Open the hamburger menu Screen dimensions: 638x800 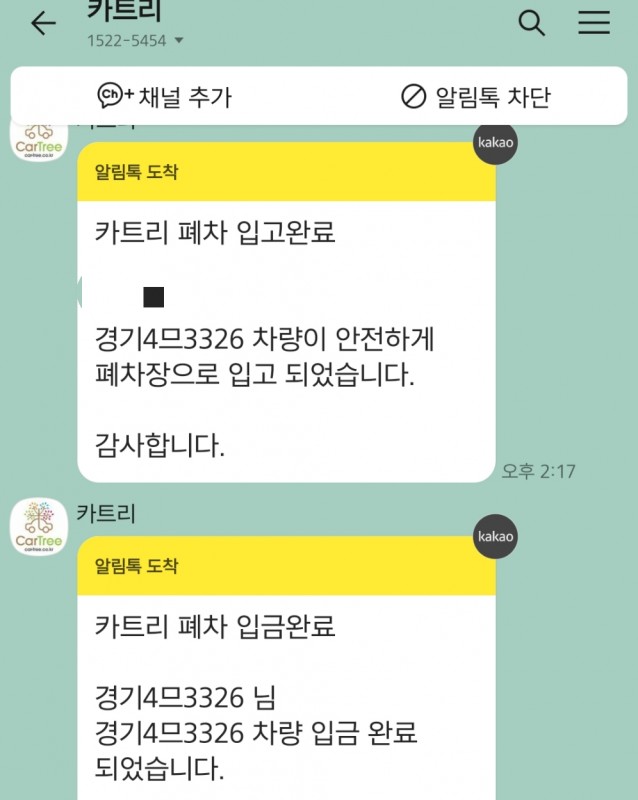[594, 24]
